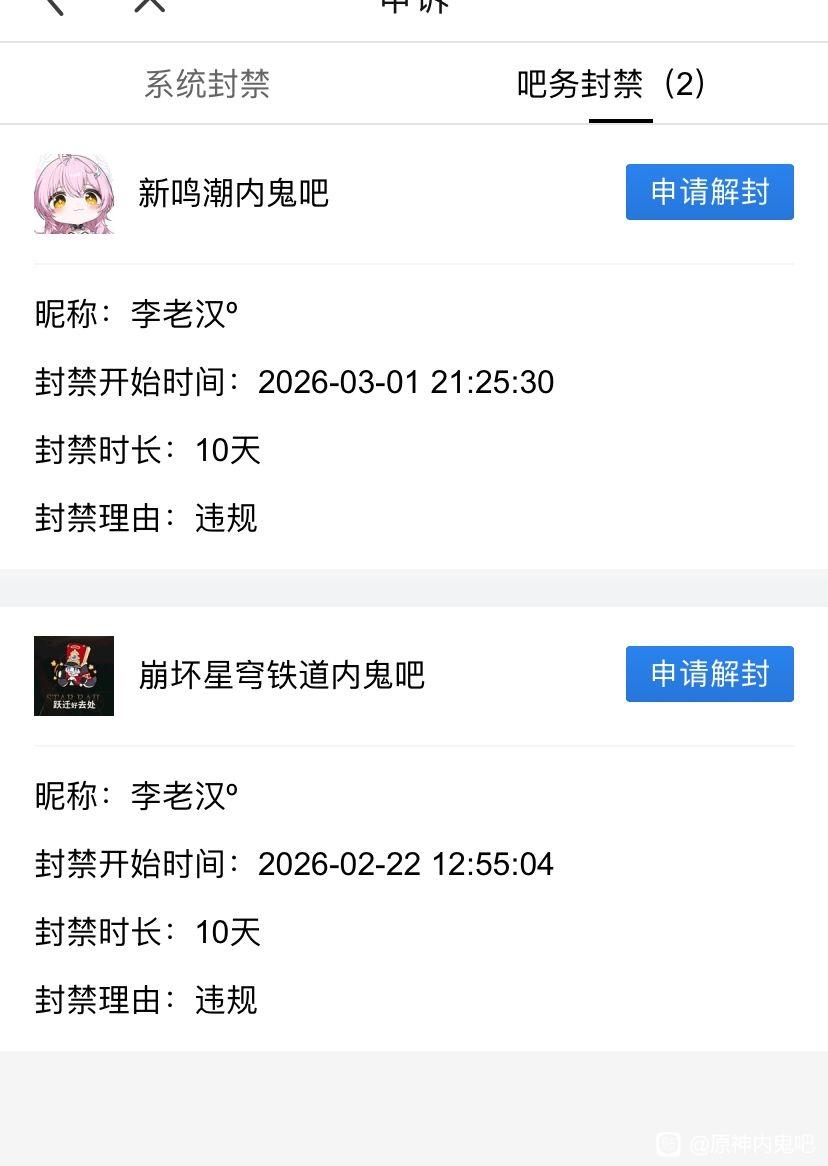This screenshot has width=828, height=1166.
Task: Switch to the 系统封禁 tab
Action: 207,83
